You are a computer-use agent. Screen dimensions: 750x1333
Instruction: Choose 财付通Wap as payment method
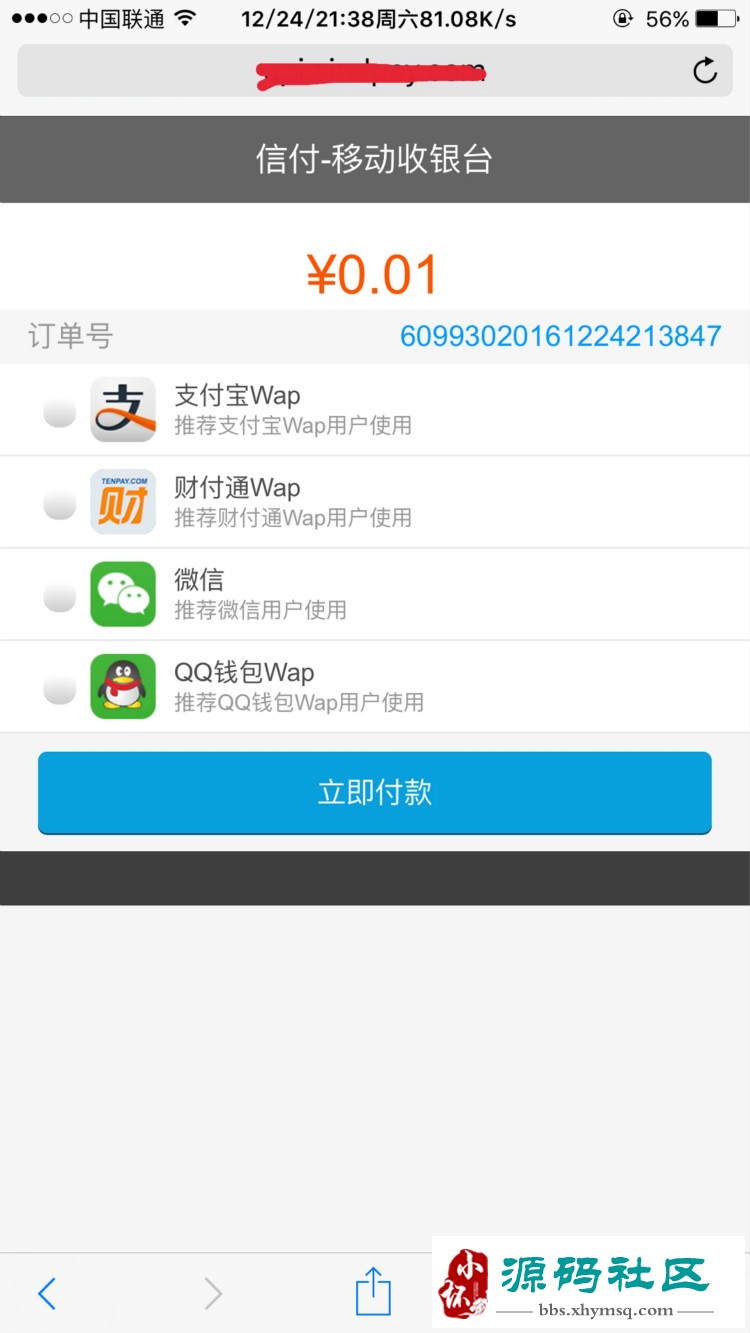point(60,503)
